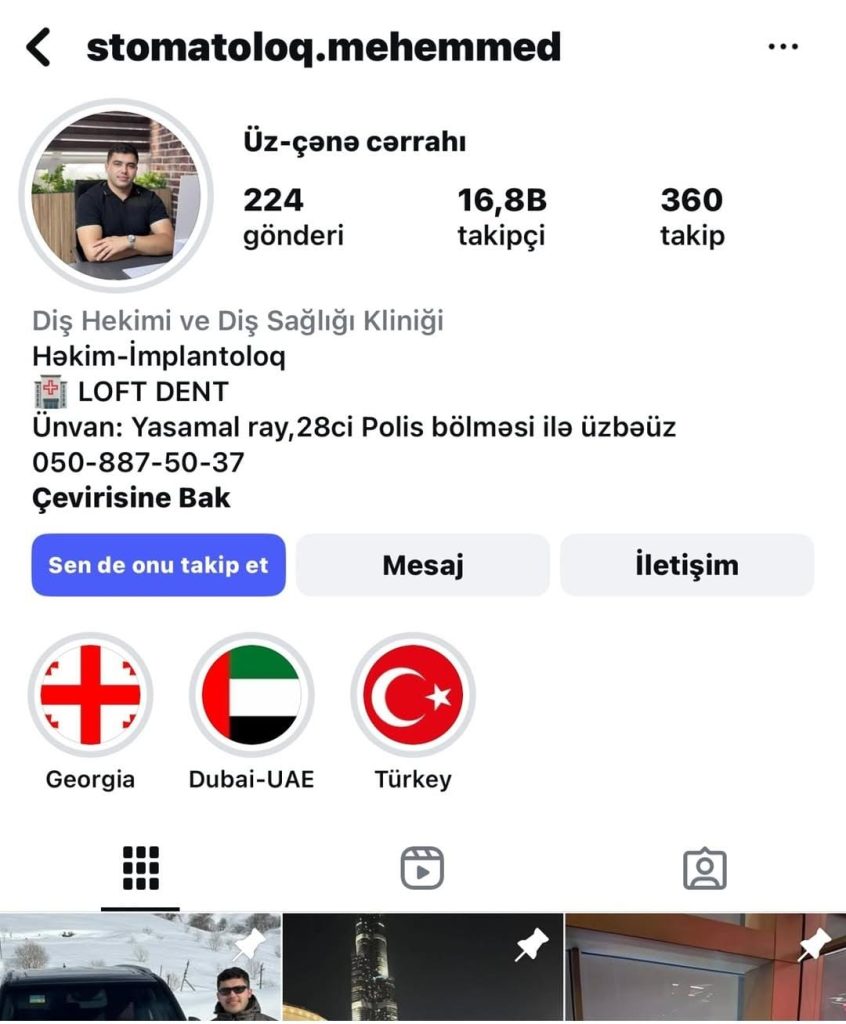Follow with Sen de onu takip et
The width and height of the screenshot is (846, 1024).
[158, 565]
